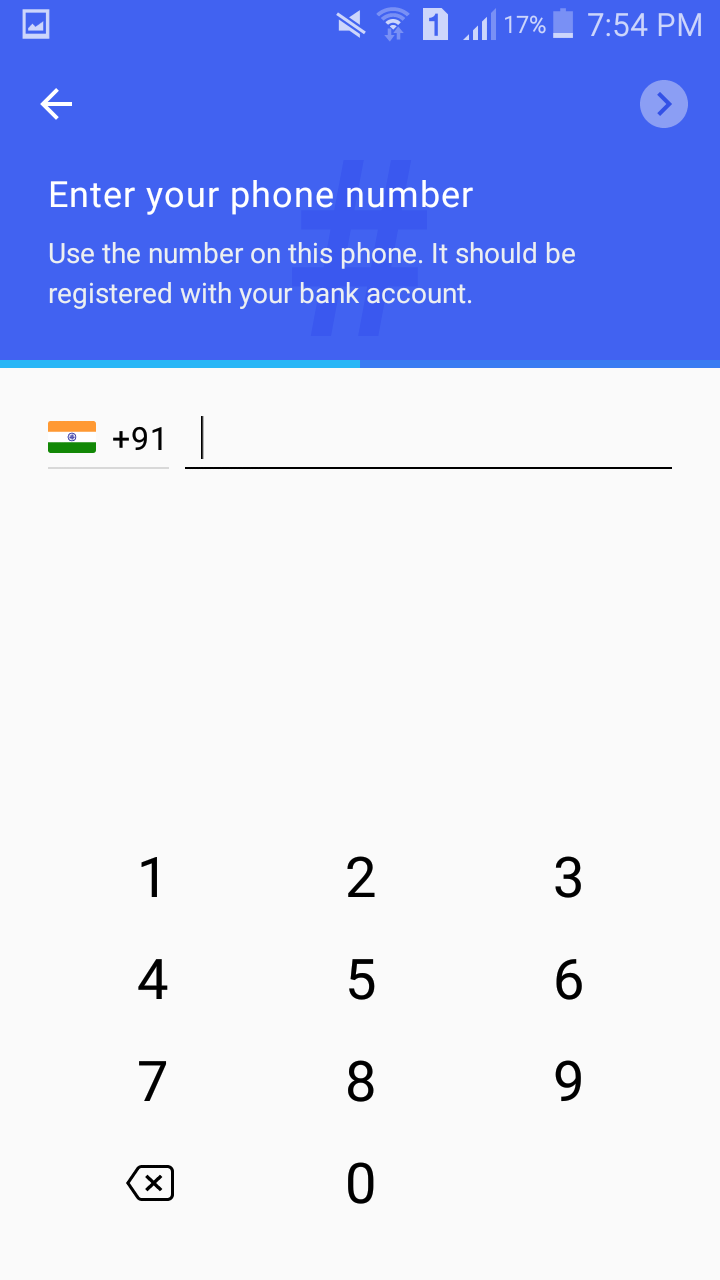The image size is (720, 1280).
Task: Delete the last digit with backspace
Action: point(151,1184)
